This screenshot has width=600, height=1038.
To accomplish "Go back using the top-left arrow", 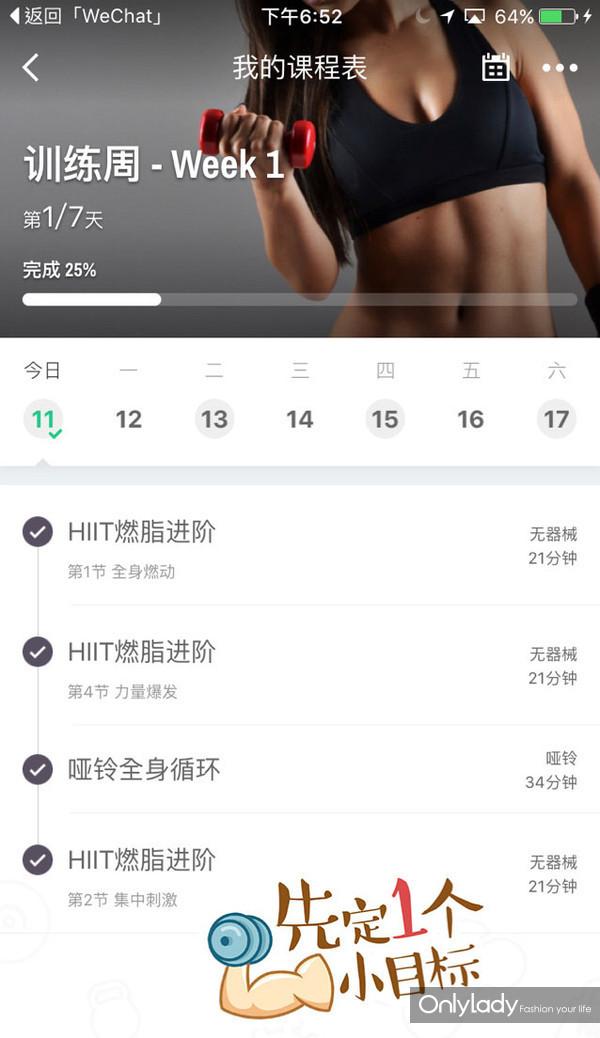I will pyautogui.click(x=31, y=68).
